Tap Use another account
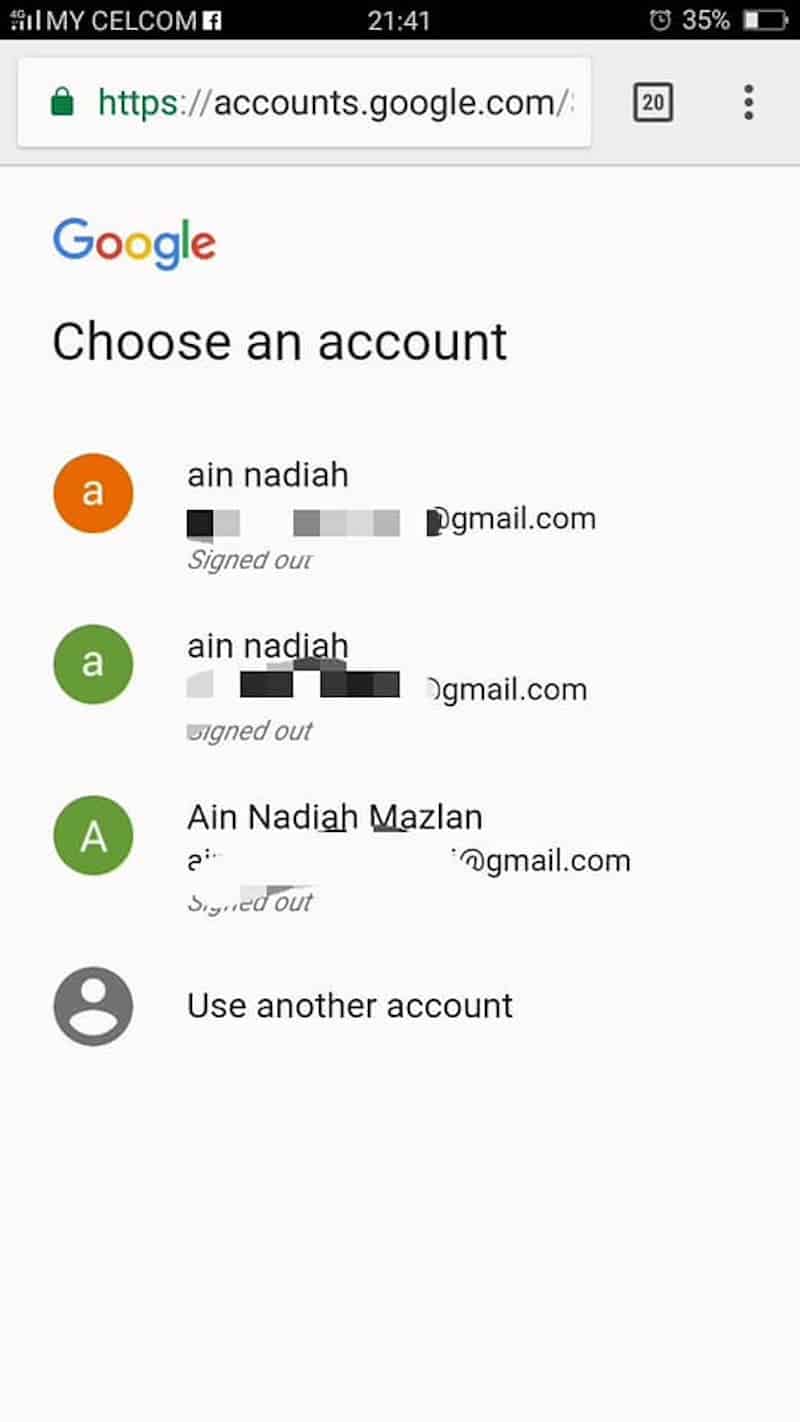Image resolution: width=800 pixels, height=1422 pixels. tap(400, 1006)
